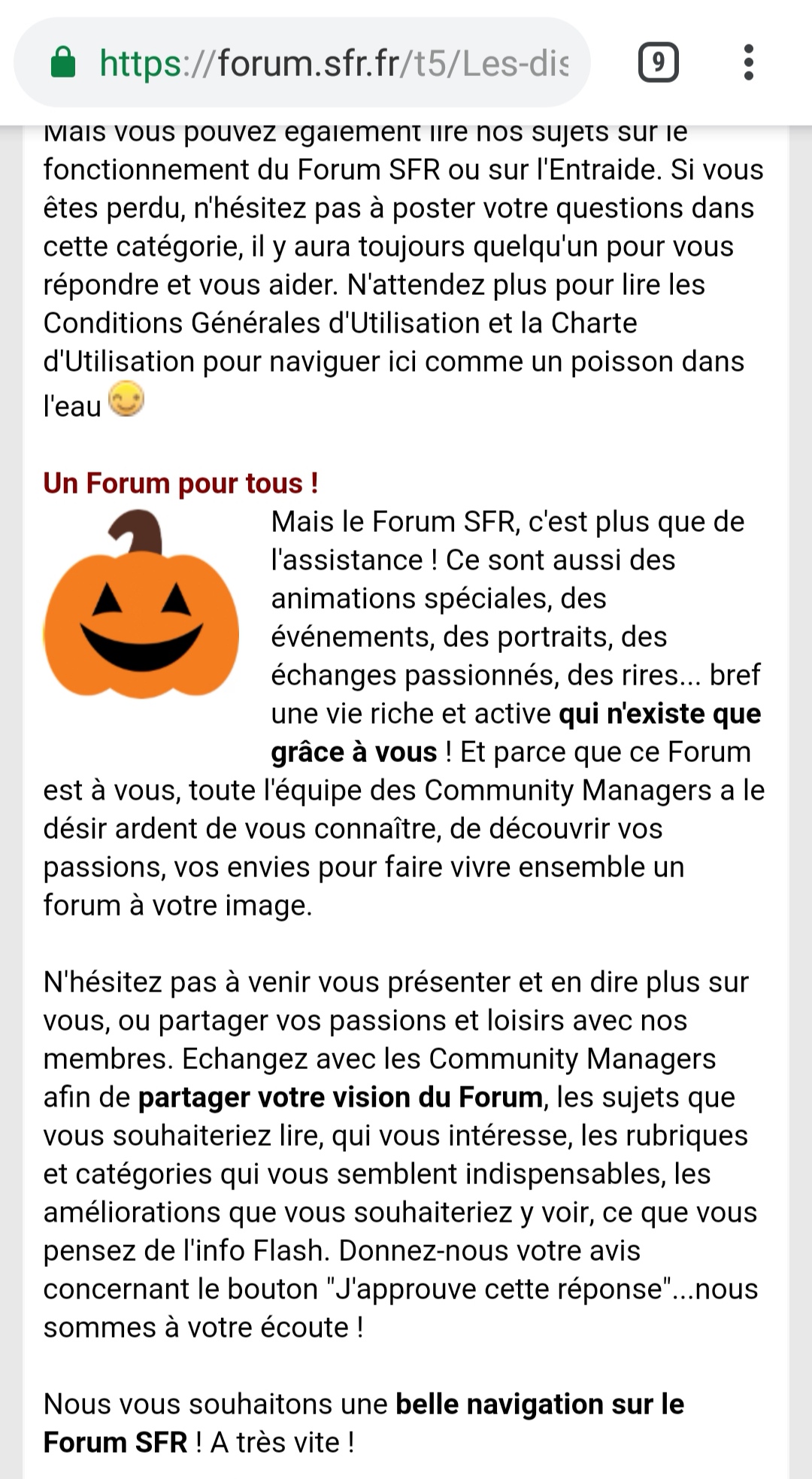Select the phrase J'approuve cette réponse
The height and width of the screenshot is (1479, 812).
[500, 1288]
